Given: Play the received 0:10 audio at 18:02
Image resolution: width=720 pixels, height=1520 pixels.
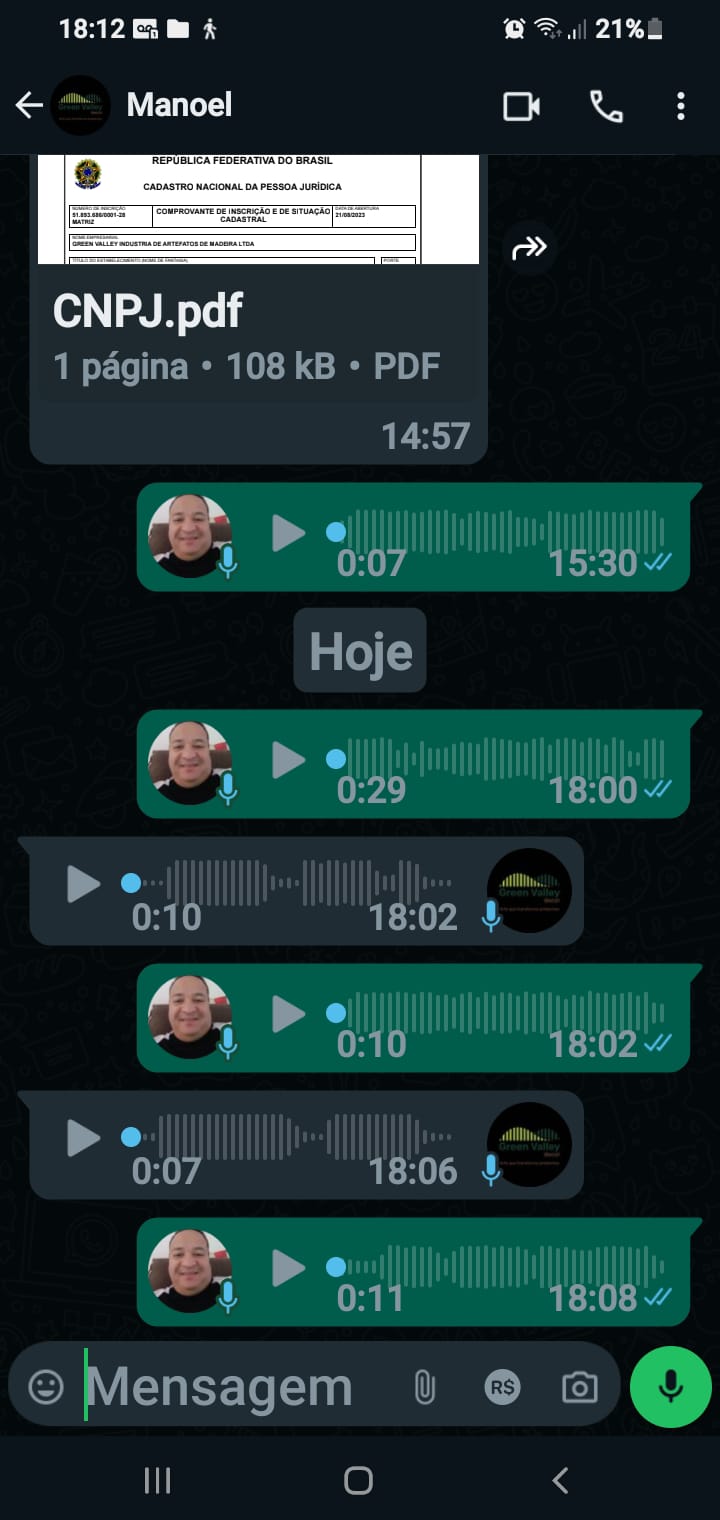Looking at the screenshot, I should (83, 884).
